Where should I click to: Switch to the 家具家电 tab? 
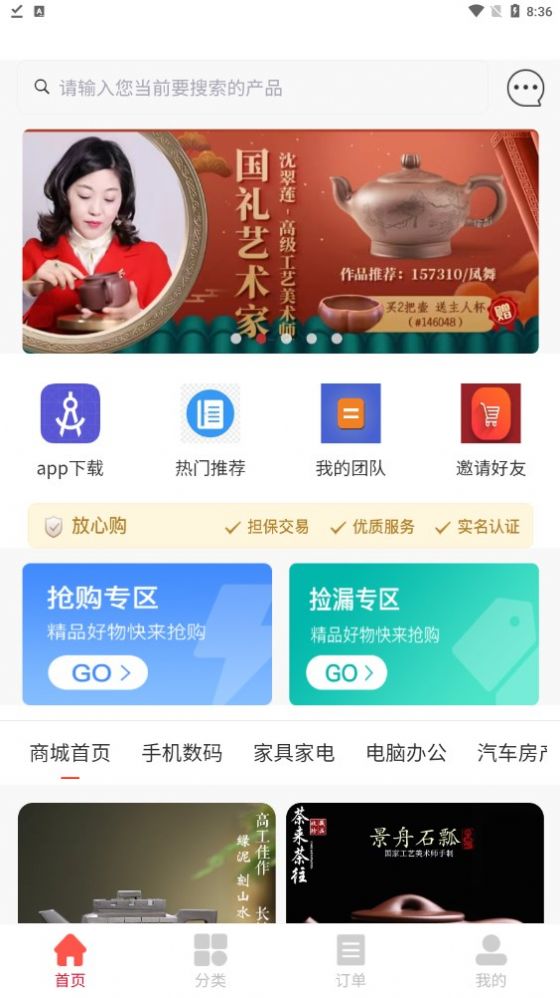pyautogui.click(x=294, y=753)
